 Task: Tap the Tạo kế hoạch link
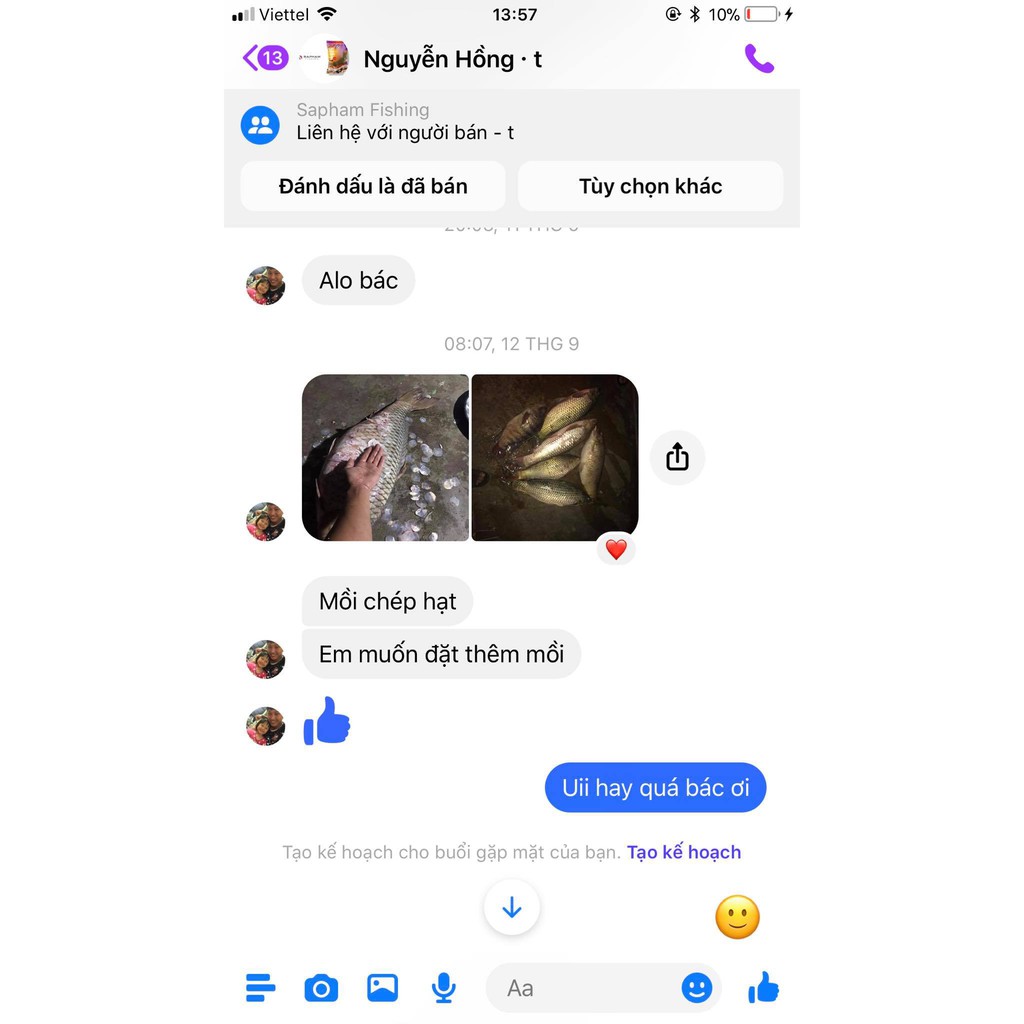point(684,852)
